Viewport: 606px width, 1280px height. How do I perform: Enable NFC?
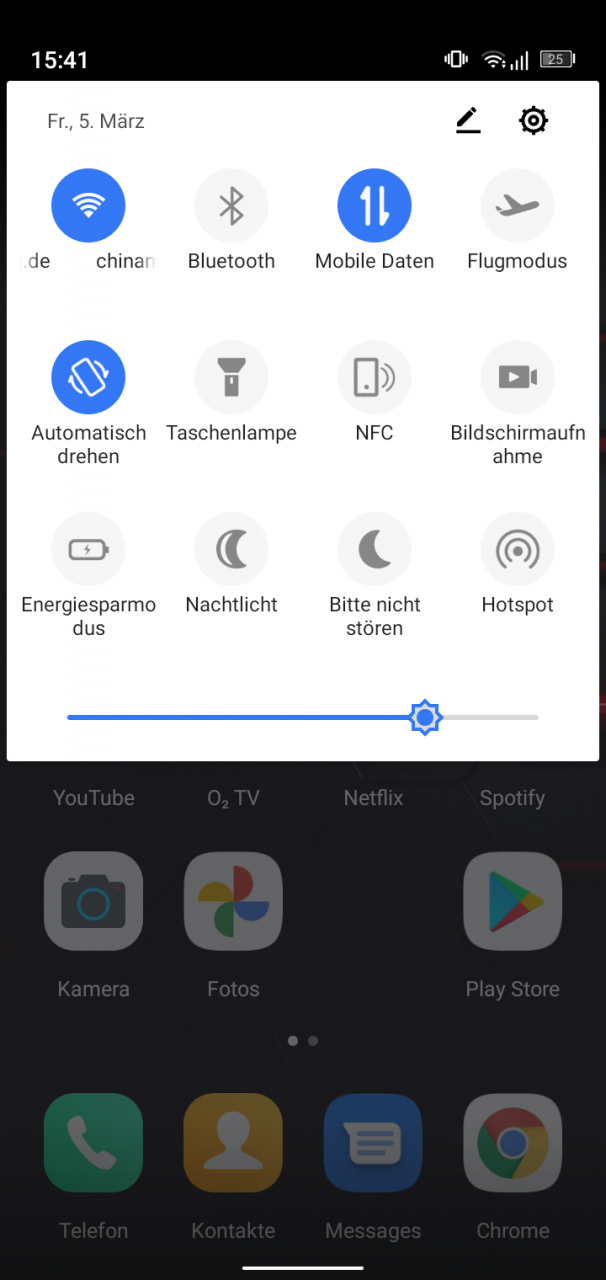pos(375,378)
